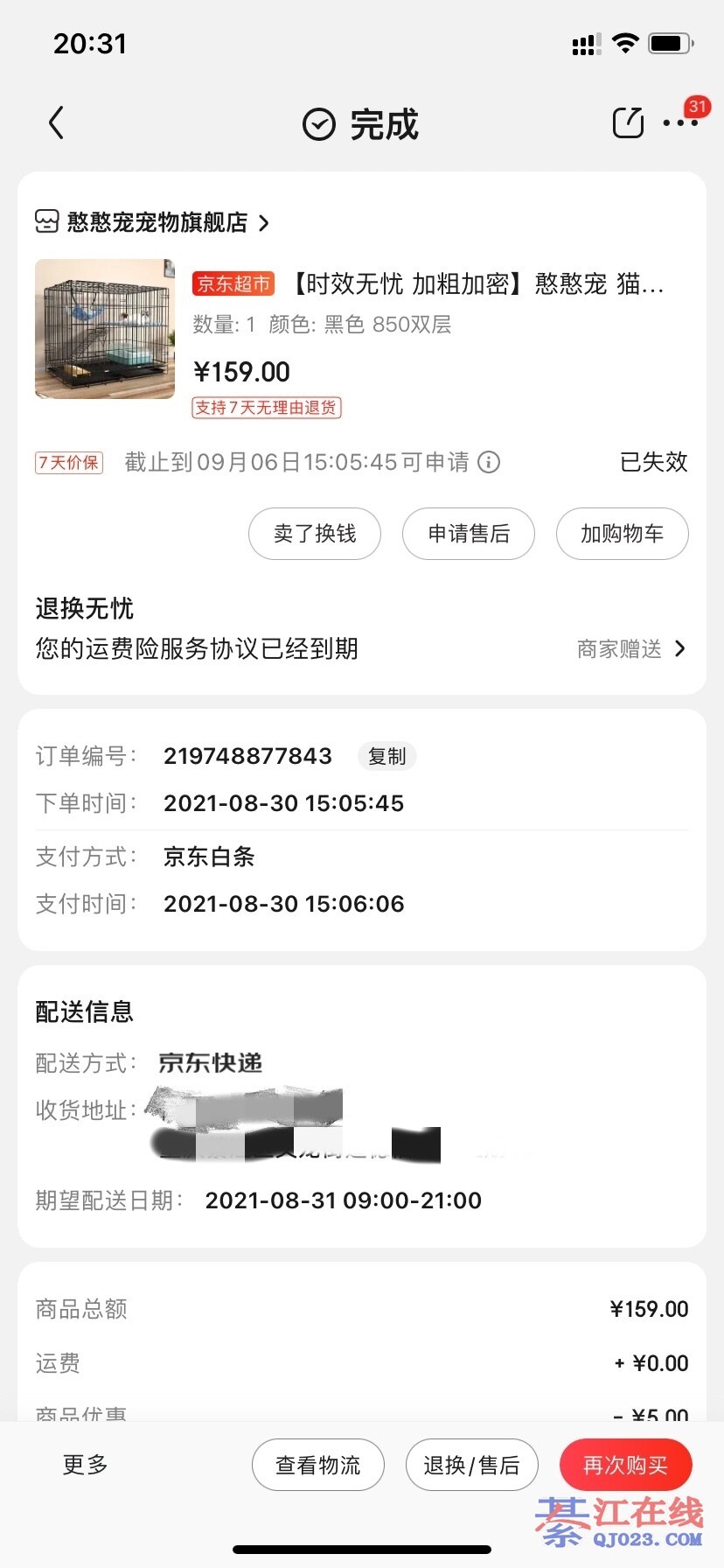Open the 更多 options at the bottom

point(86,1465)
